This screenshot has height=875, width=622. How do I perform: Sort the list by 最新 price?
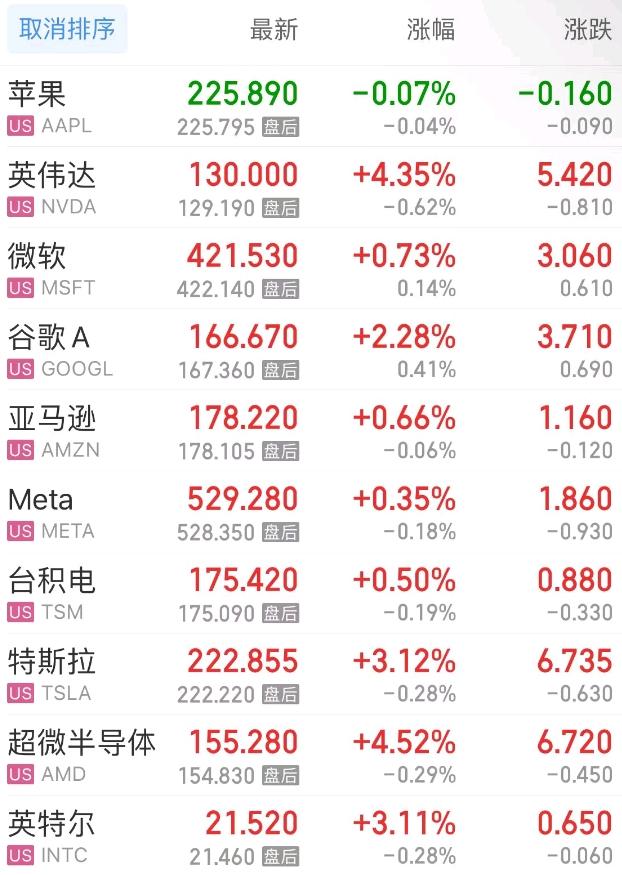[274, 30]
